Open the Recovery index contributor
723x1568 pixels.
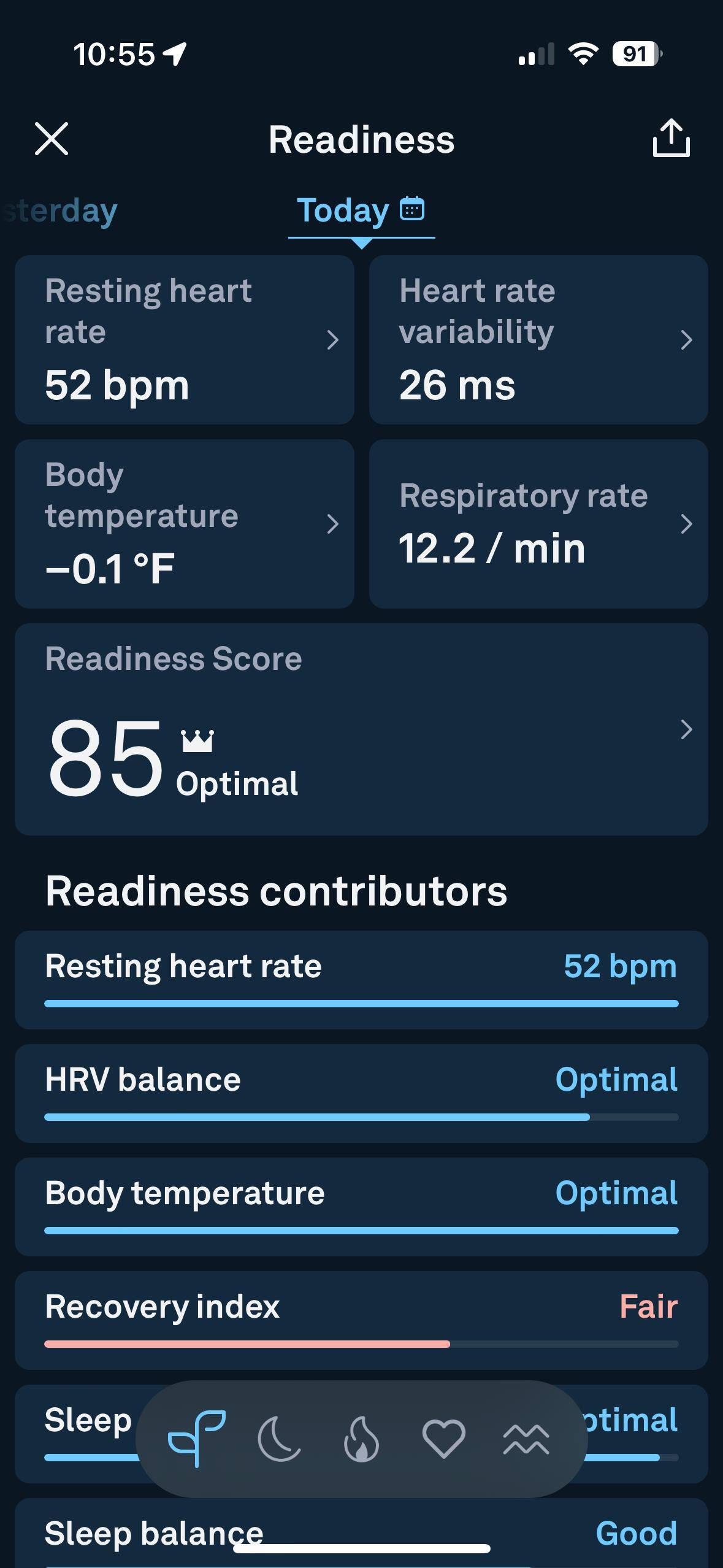click(361, 1320)
